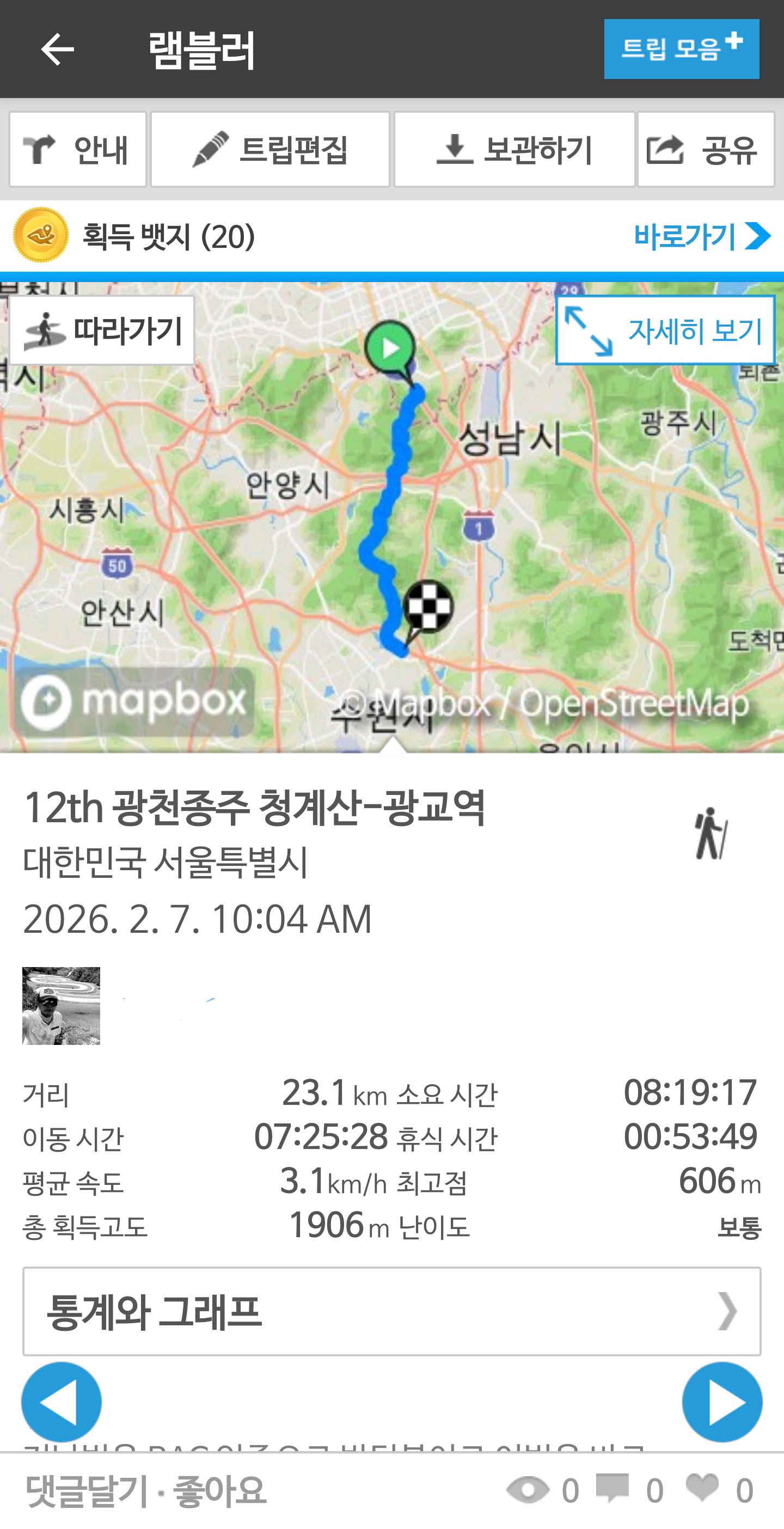Screen dimensions: 784x1529
Task: Tap the 트립 모음 button
Action: tap(681, 49)
